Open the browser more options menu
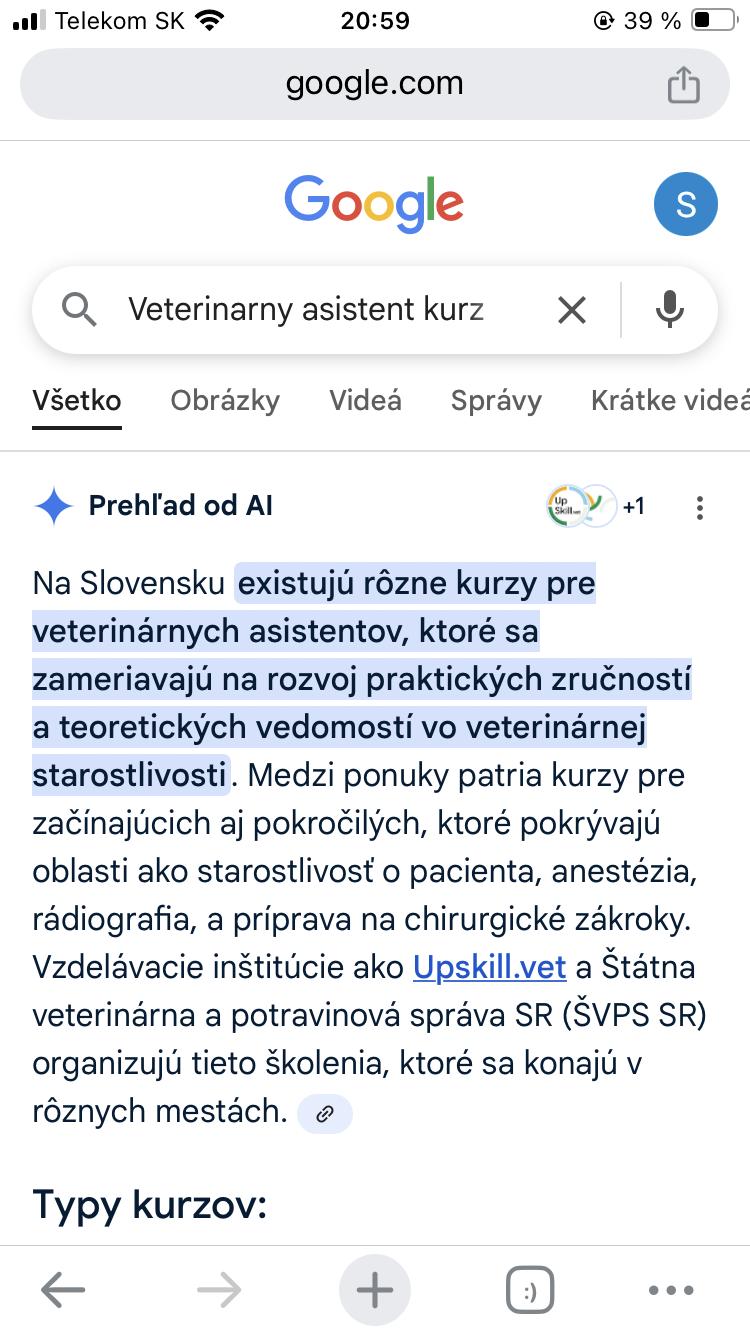Screen dimensions: 750x1334 670,1290
